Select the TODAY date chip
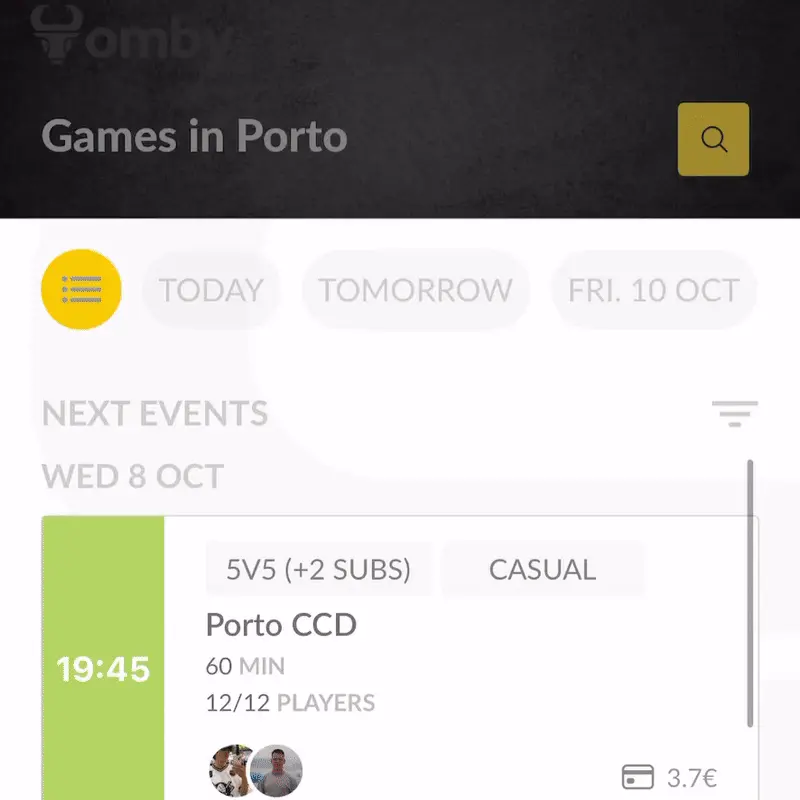This screenshot has width=800, height=800. pyautogui.click(x=211, y=290)
